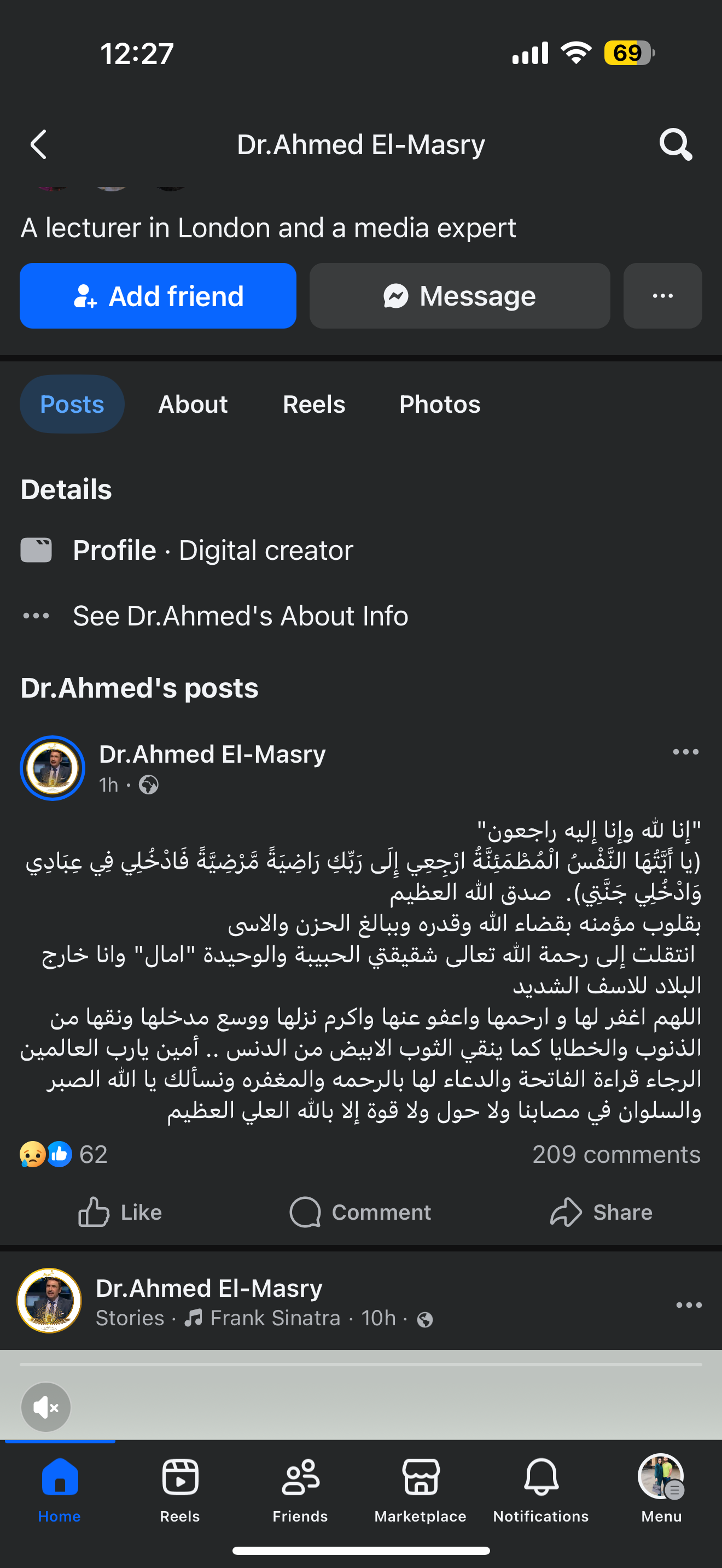This screenshot has height=1568, width=722.
Task: View the 209 comments
Action: click(616, 1155)
